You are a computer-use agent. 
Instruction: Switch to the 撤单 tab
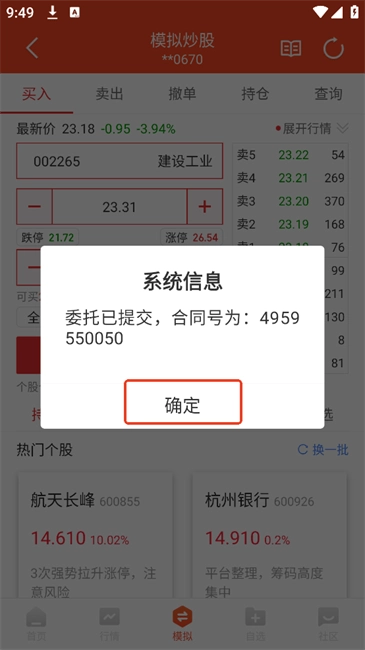pyautogui.click(x=182, y=94)
